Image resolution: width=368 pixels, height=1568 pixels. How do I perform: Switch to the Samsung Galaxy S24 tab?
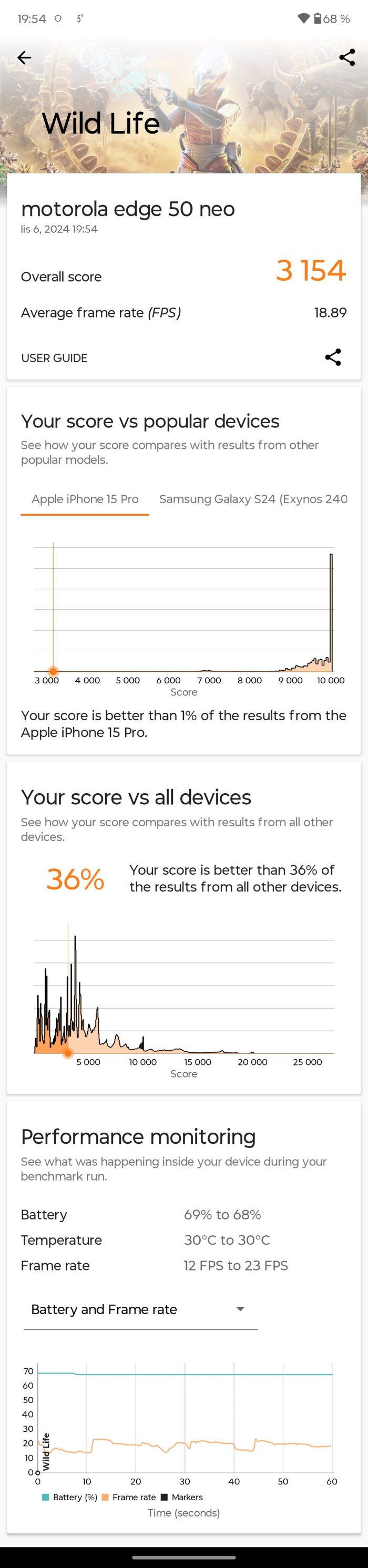coord(253,499)
